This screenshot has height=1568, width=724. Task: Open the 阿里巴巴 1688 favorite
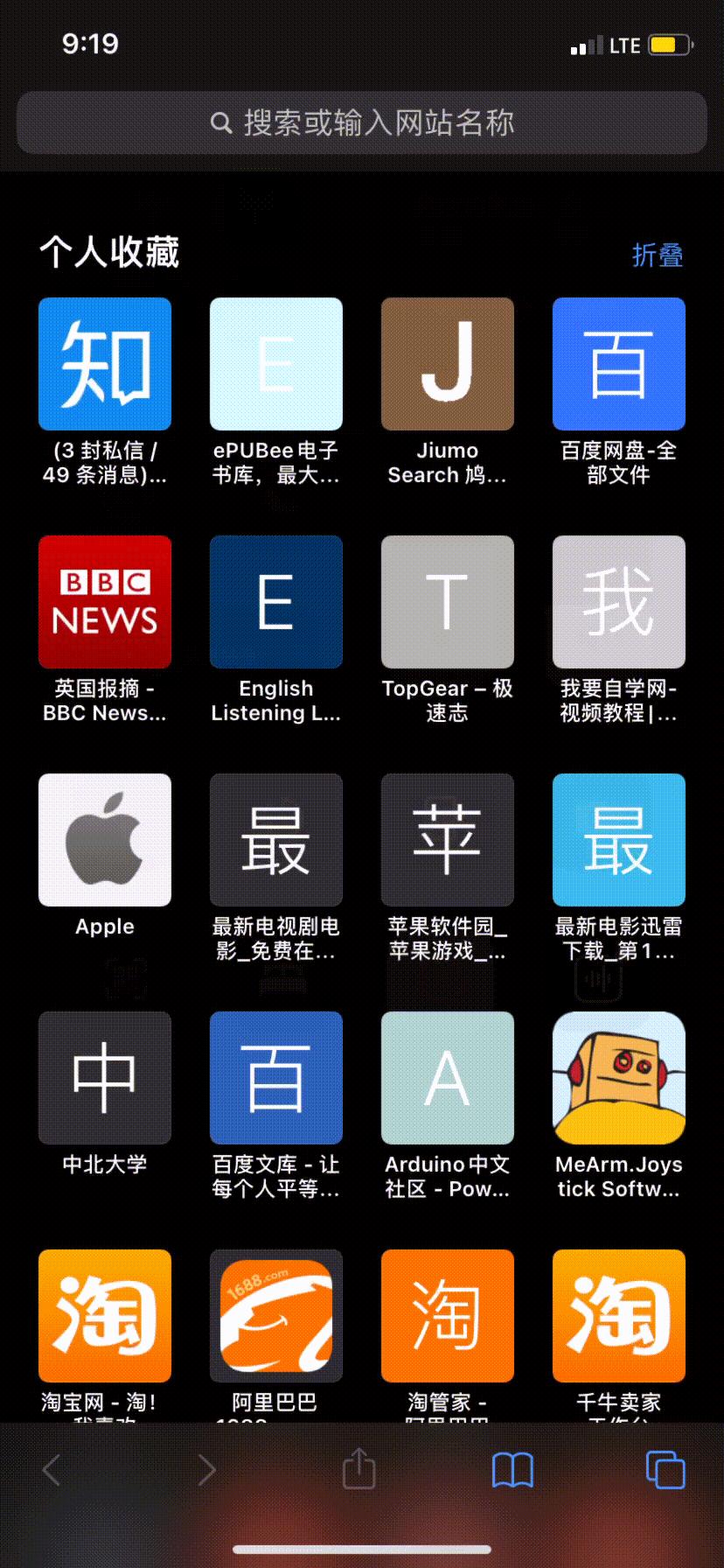pos(275,1315)
